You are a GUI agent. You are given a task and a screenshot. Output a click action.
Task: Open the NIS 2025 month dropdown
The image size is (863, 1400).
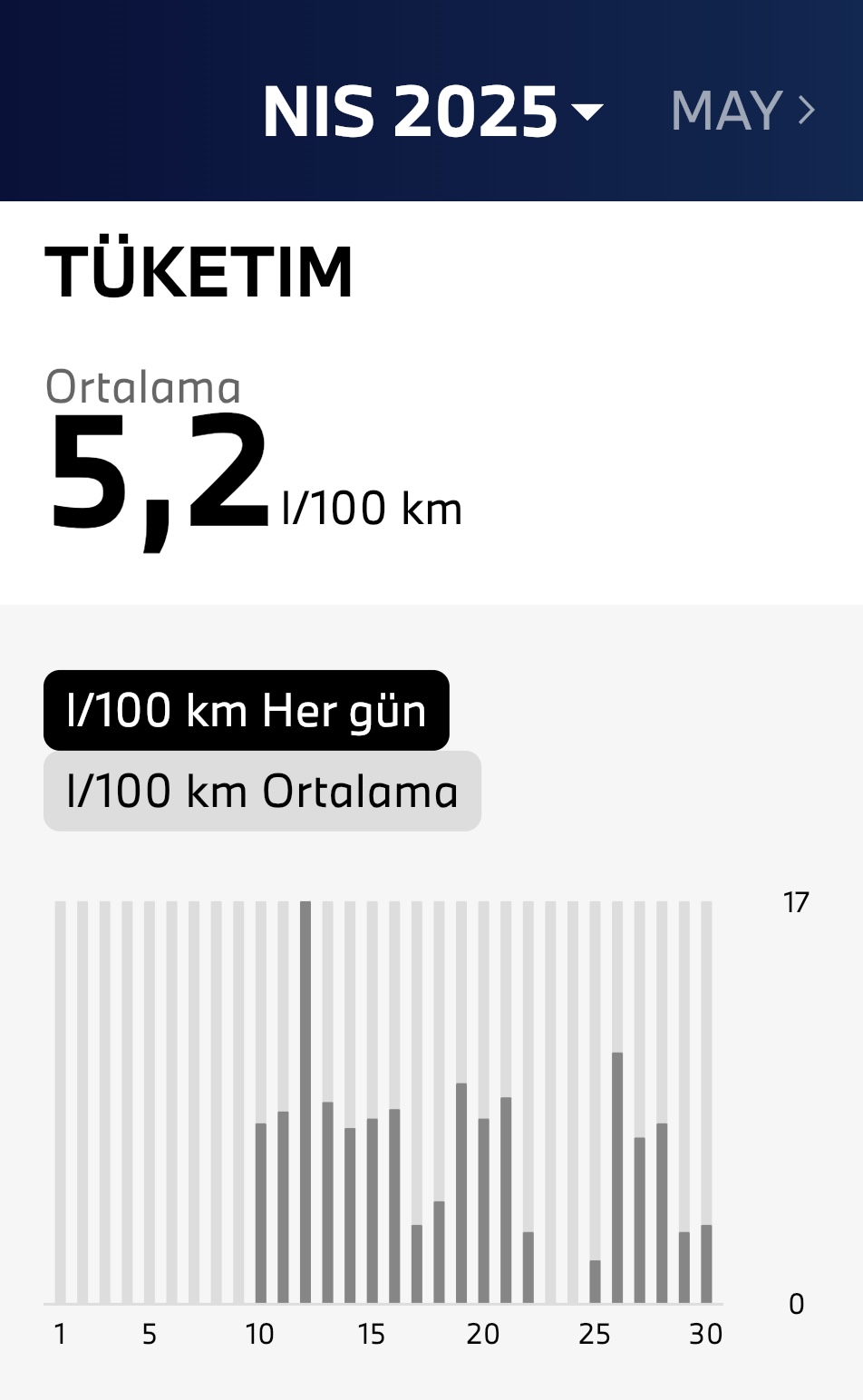pos(432,112)
